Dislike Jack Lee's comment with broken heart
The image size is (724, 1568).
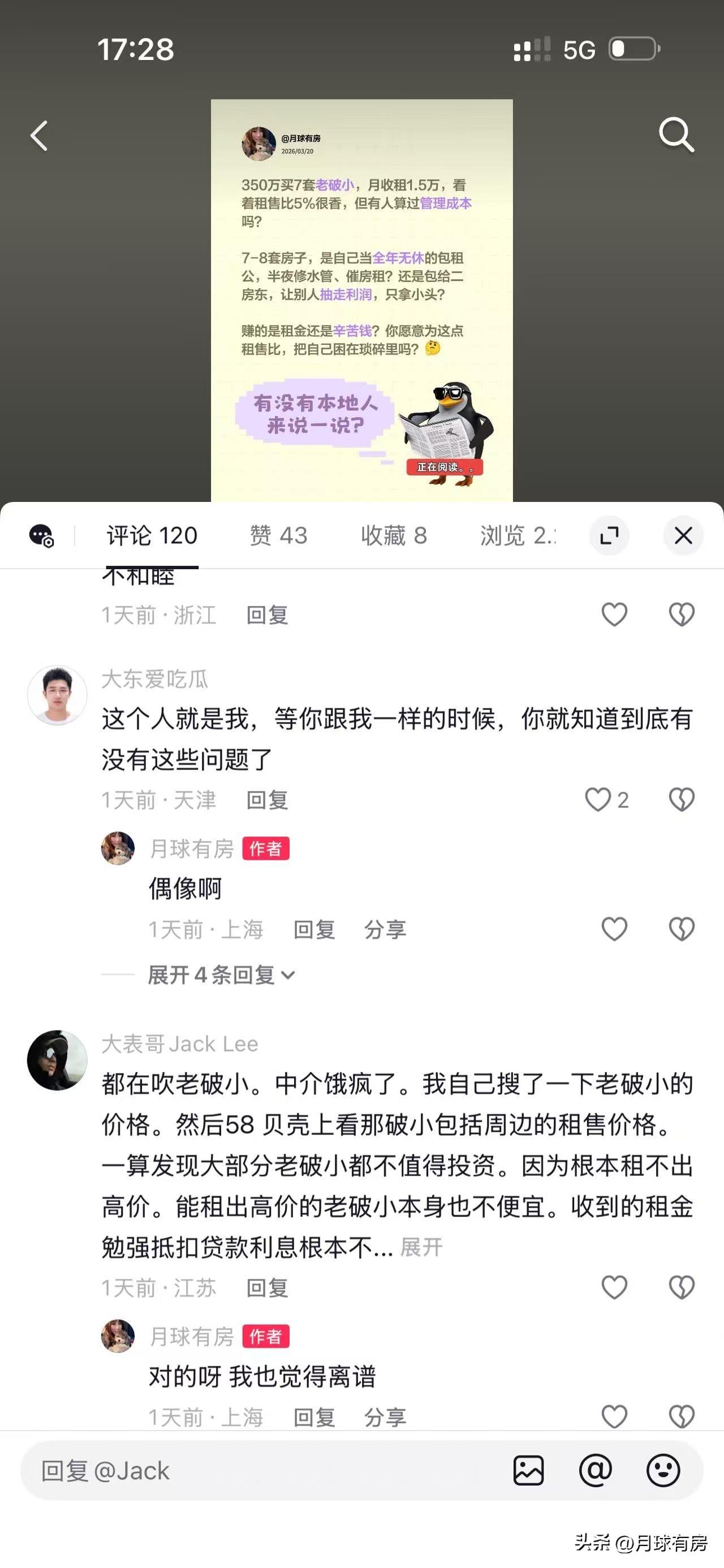pos(682,1288)
